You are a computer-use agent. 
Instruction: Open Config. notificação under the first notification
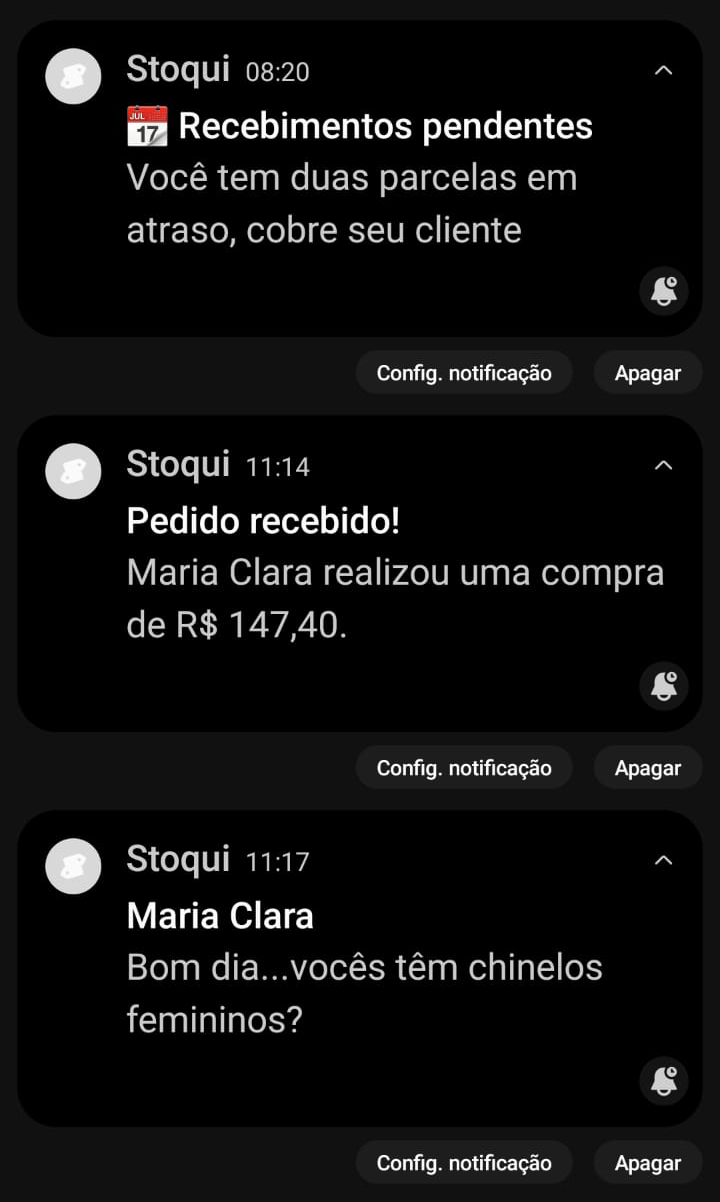pyautogui.click(x=464, y=372)
